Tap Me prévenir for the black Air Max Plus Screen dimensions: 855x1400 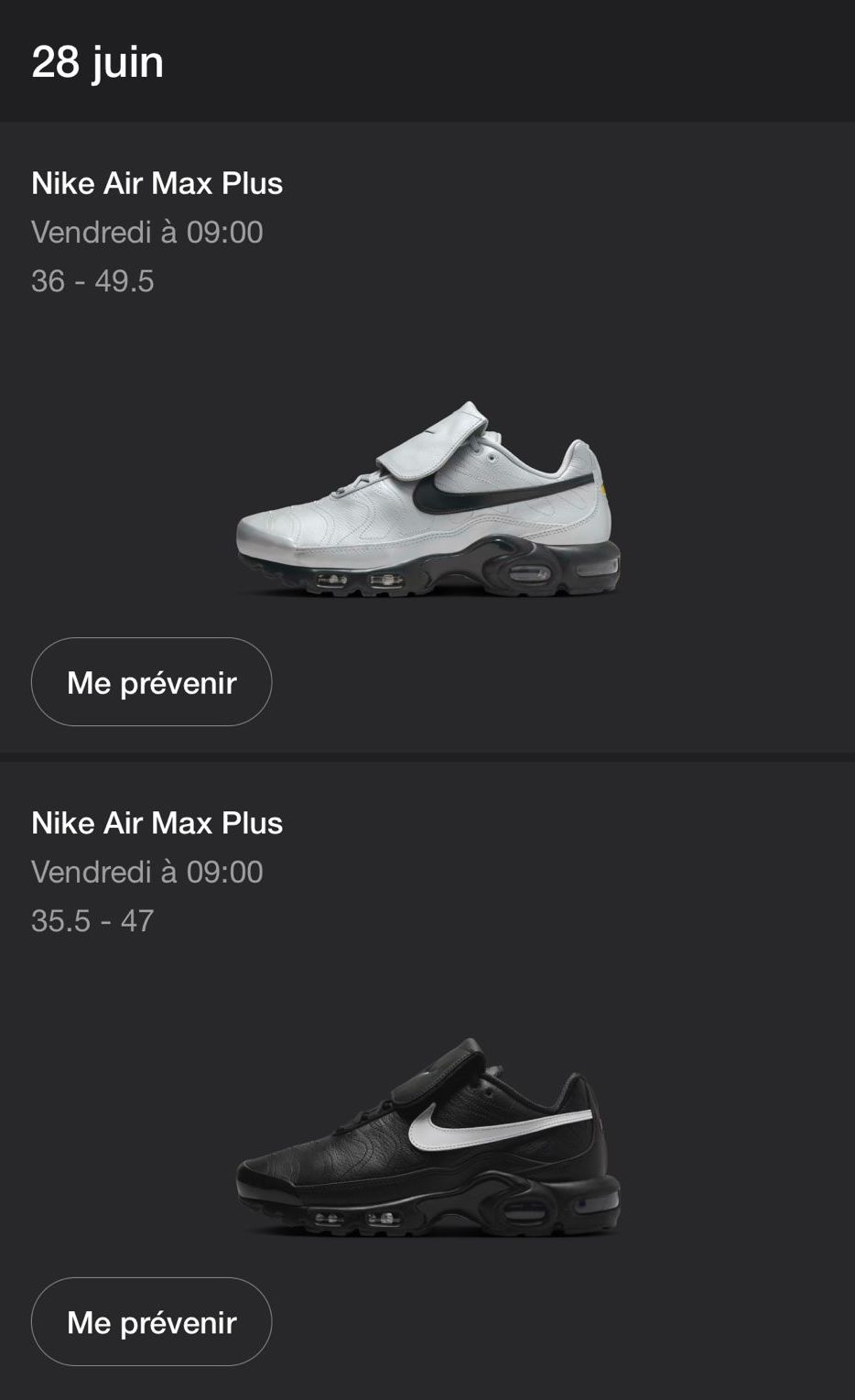pos(151,1321)
